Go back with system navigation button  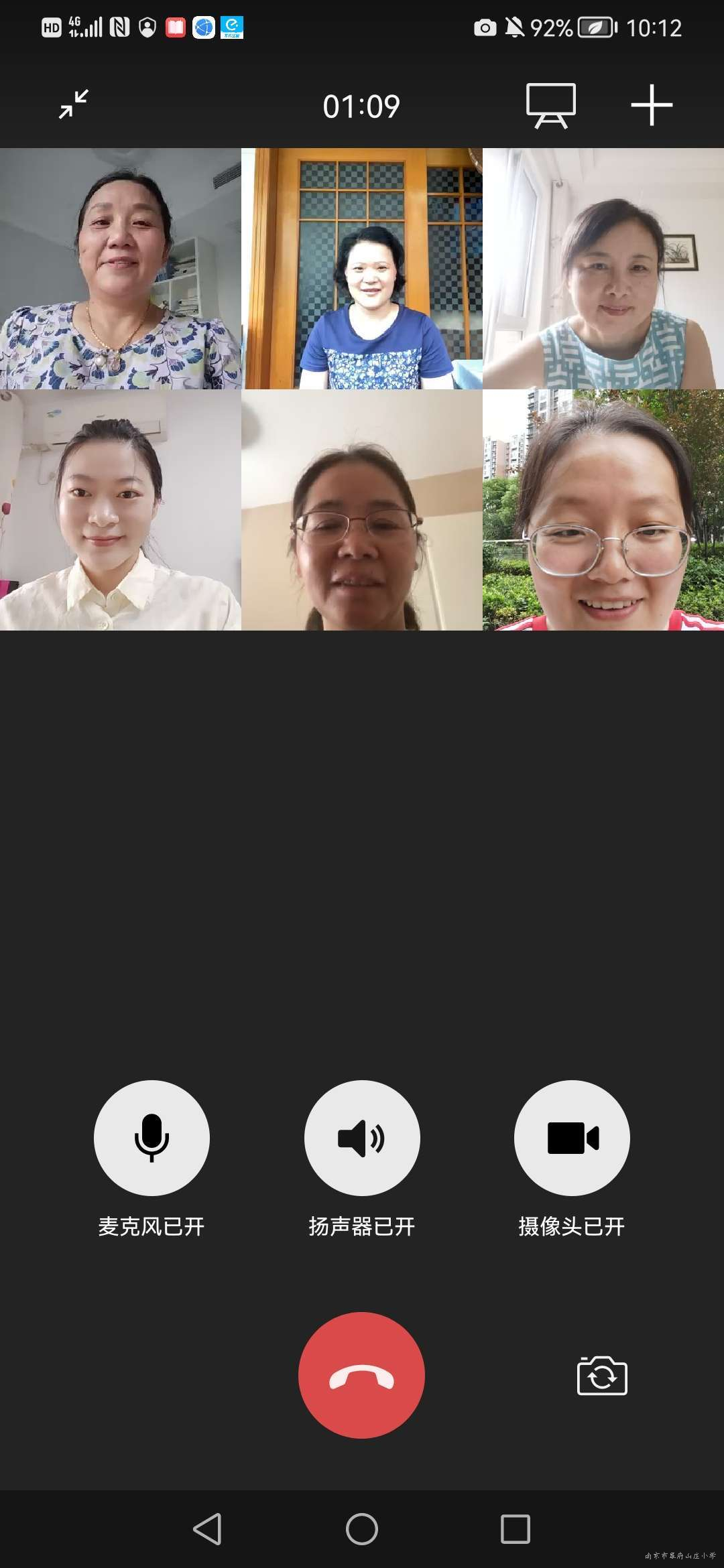click(x=207, y=1528)
